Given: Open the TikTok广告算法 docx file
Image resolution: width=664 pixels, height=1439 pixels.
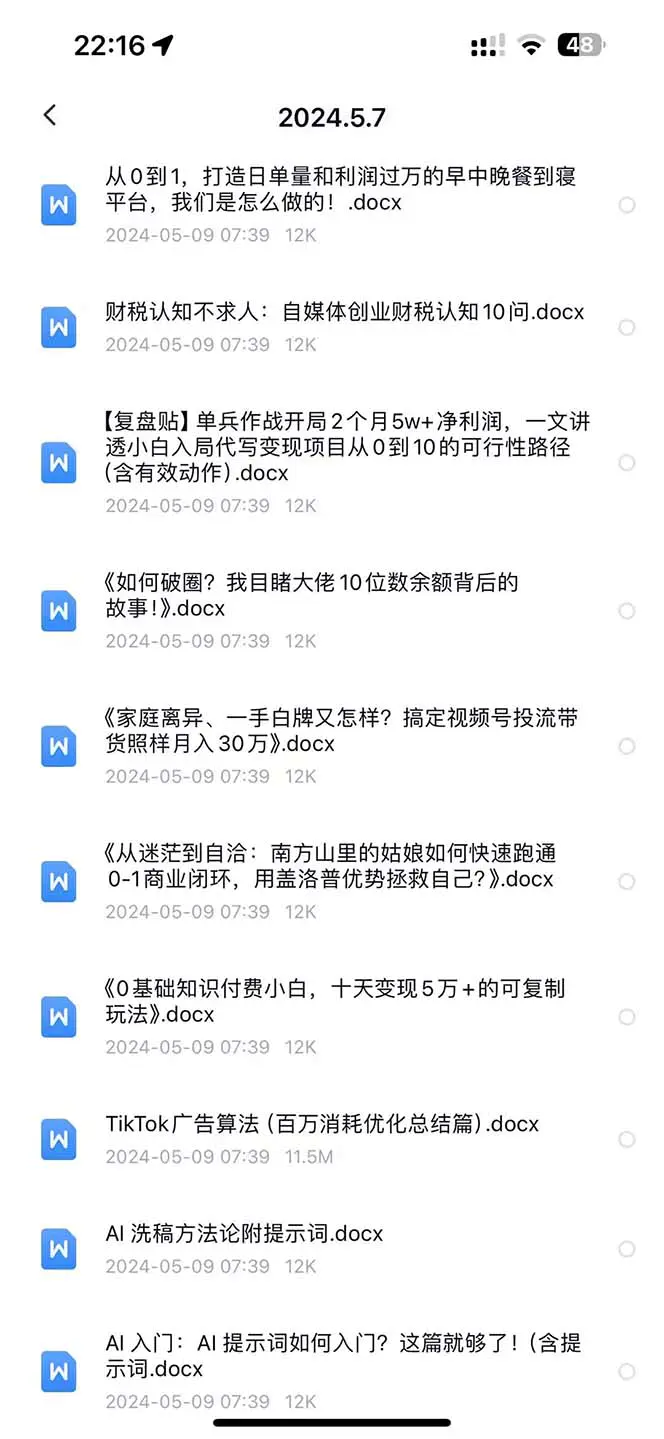Looking at the screenshot, I should coord(322,1124).
